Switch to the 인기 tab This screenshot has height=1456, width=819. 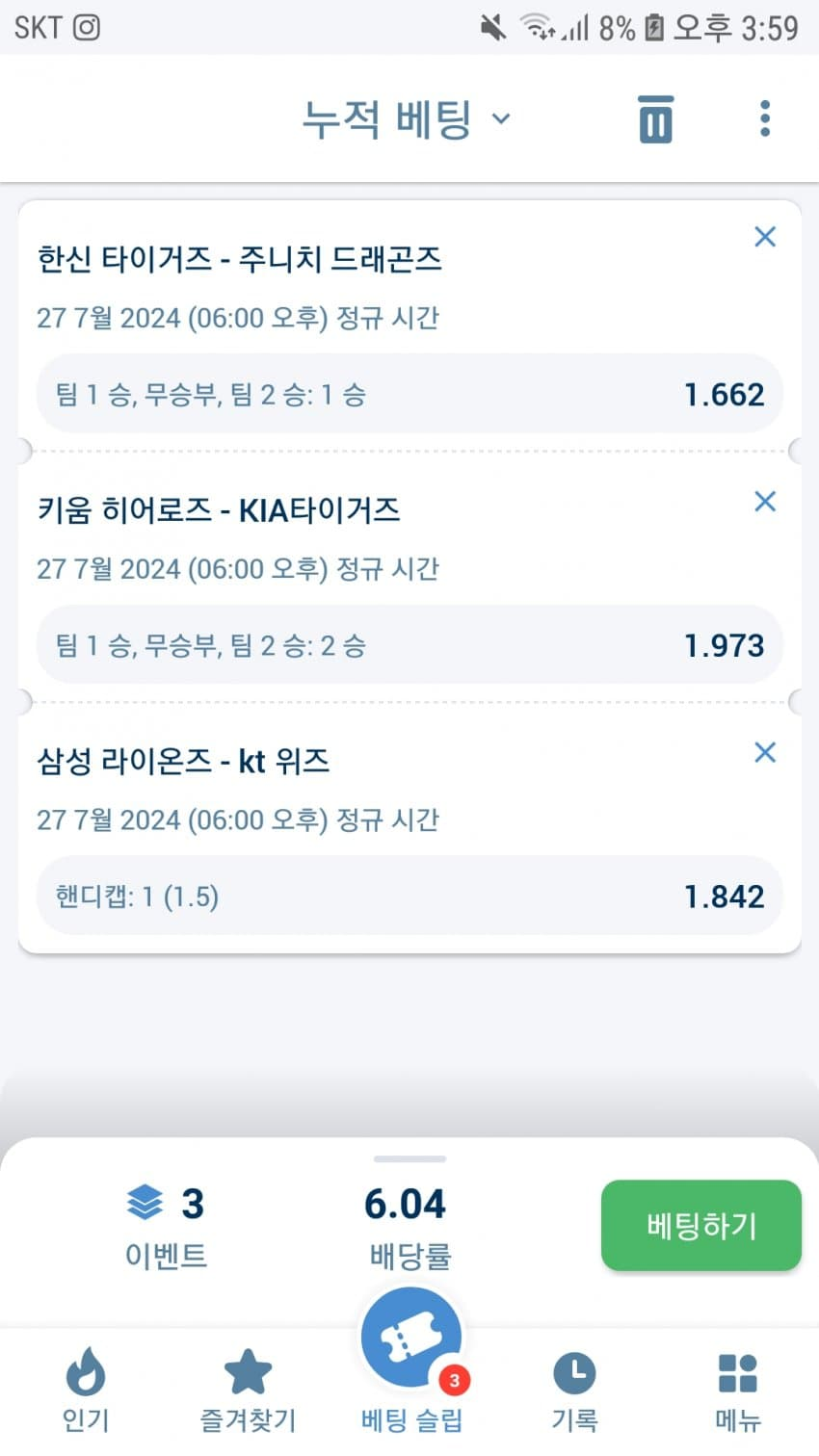[86, 1390]
